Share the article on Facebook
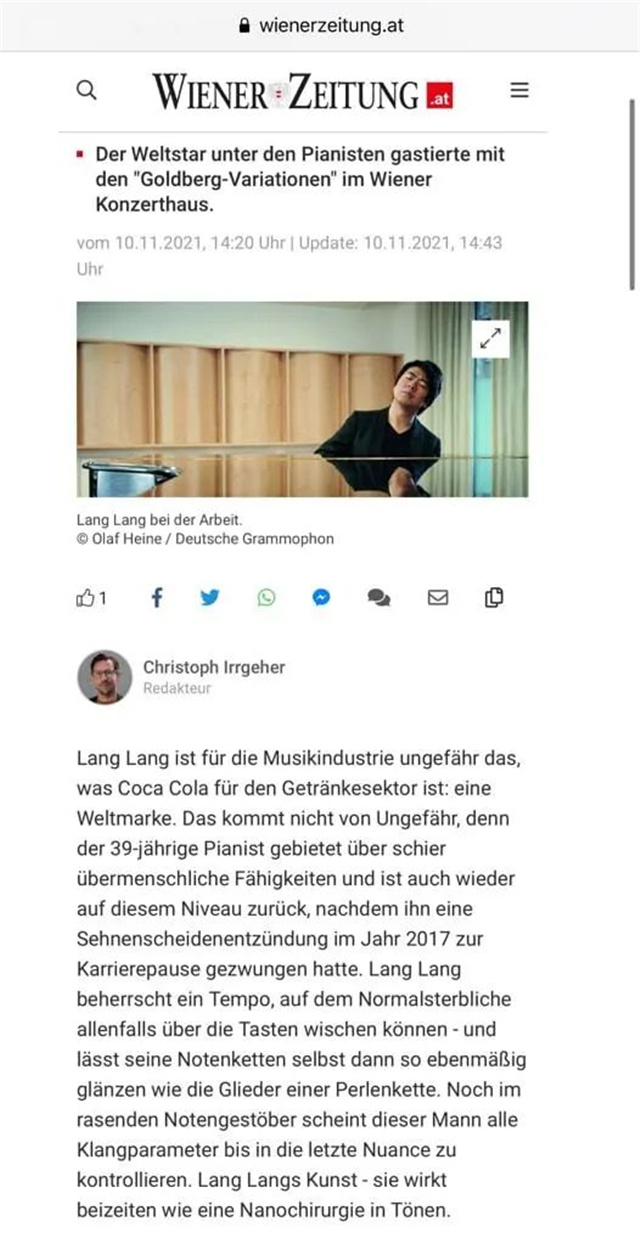This screenshot has height=1238, width=640. [x=156, y=598]
